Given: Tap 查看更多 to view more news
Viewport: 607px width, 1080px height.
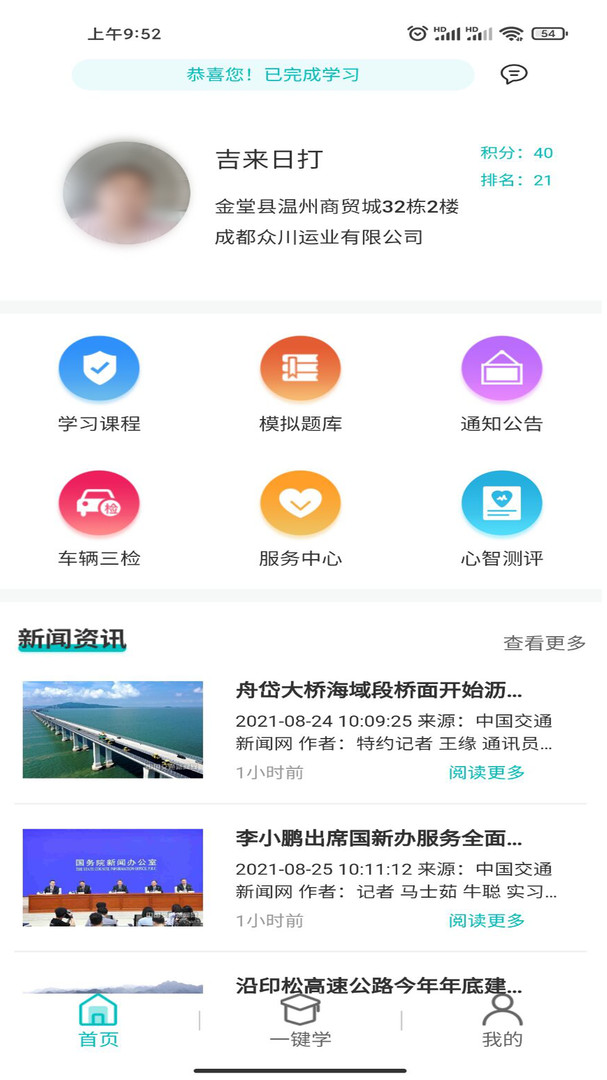Looking at the screenshot, I should point(544,643).
